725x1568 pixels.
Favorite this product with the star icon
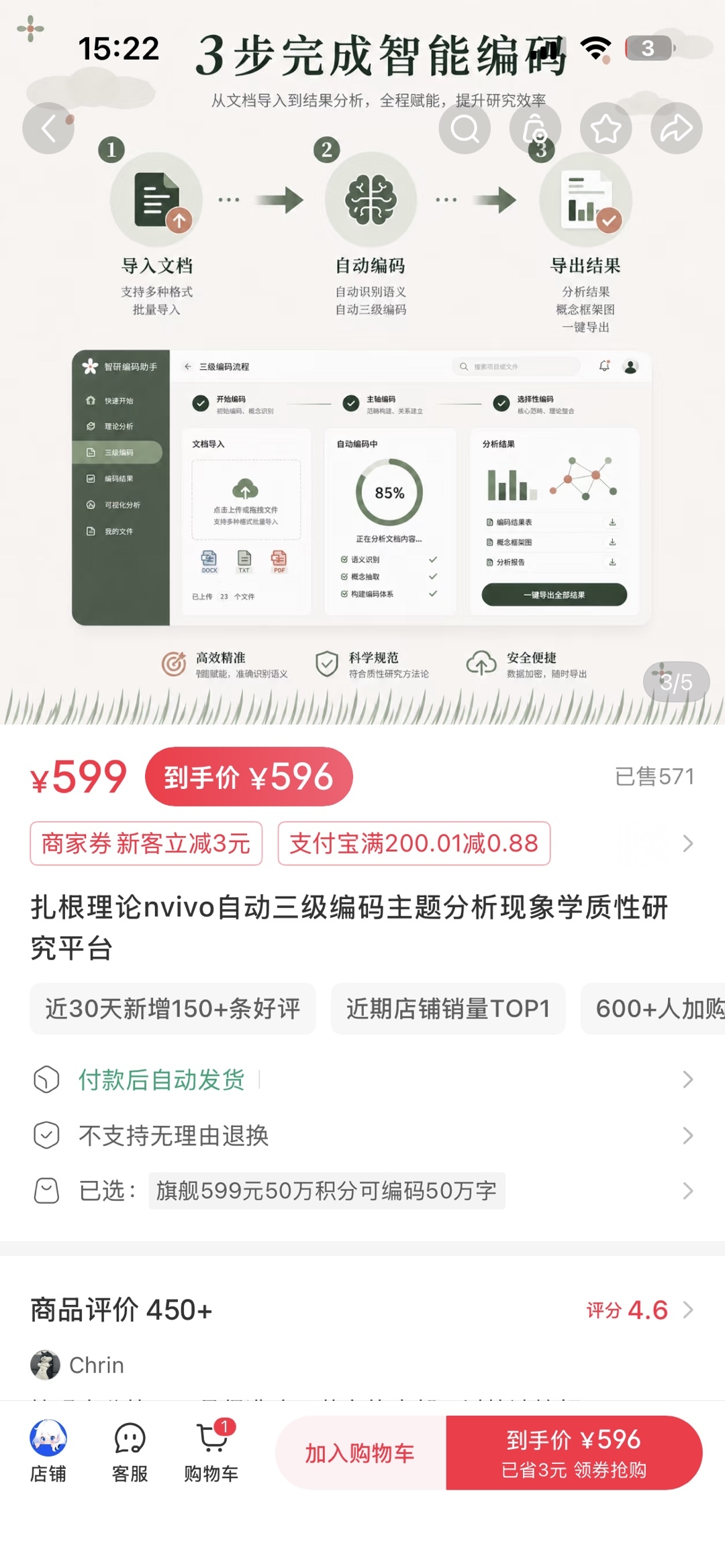pos(606,128)
